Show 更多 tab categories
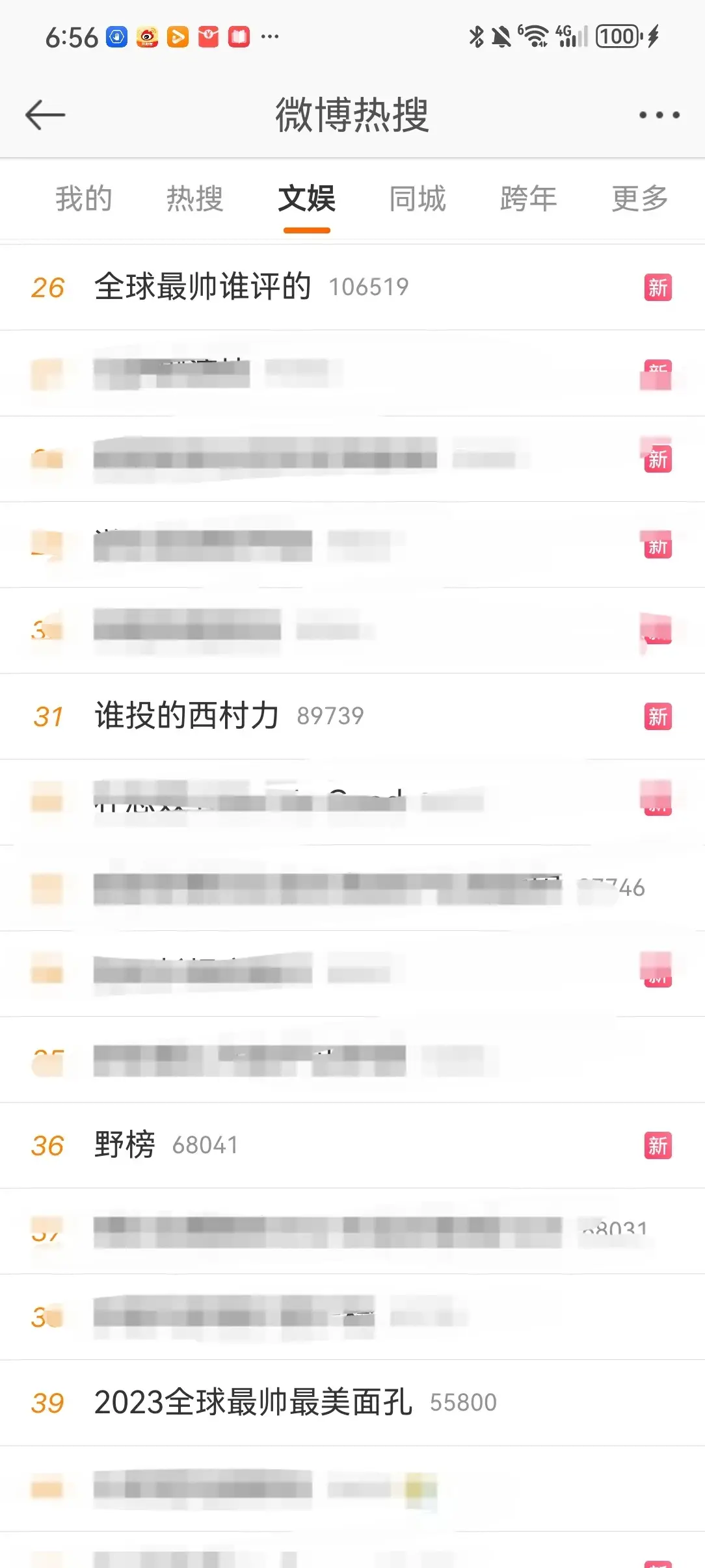The height and width of the screenshot is (1568, 705). pos(640,199)
